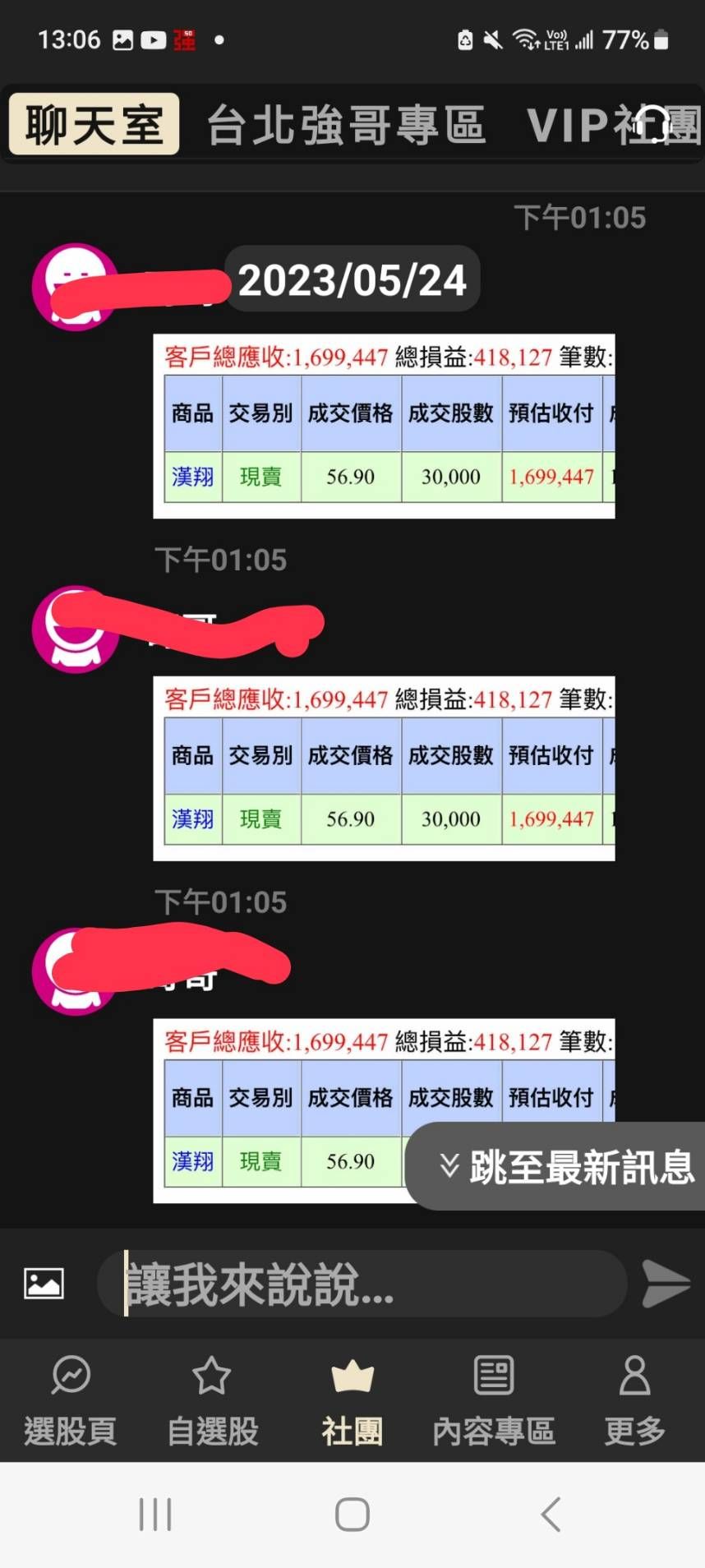705x1568 pixels.
Task: Open the 漢翔 stock link in first table
Action: (x=191, y=477)
